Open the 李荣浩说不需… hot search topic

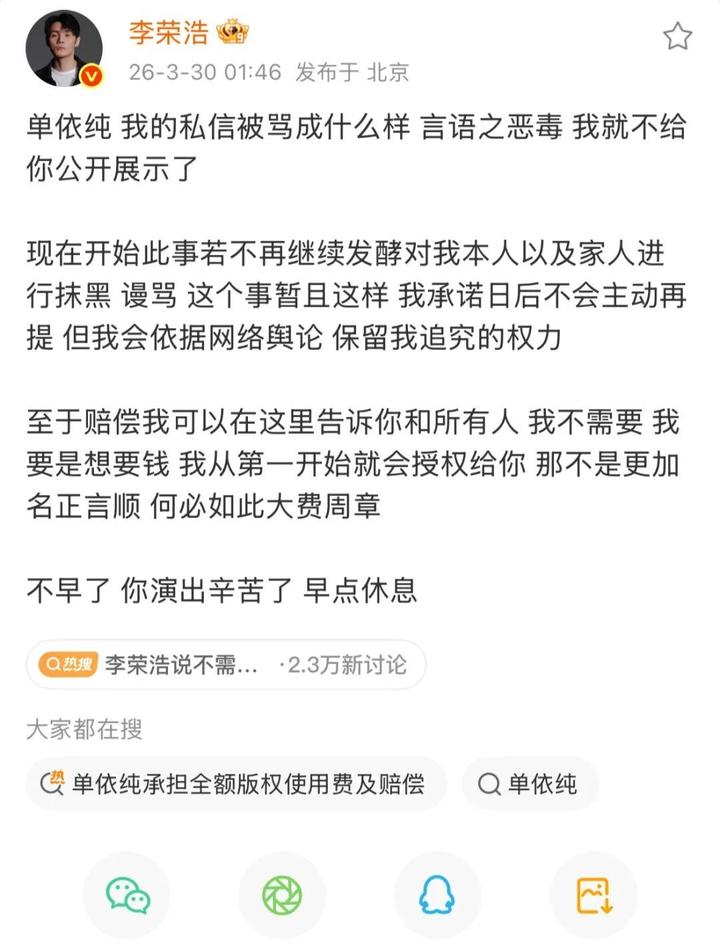pos(226,665)
